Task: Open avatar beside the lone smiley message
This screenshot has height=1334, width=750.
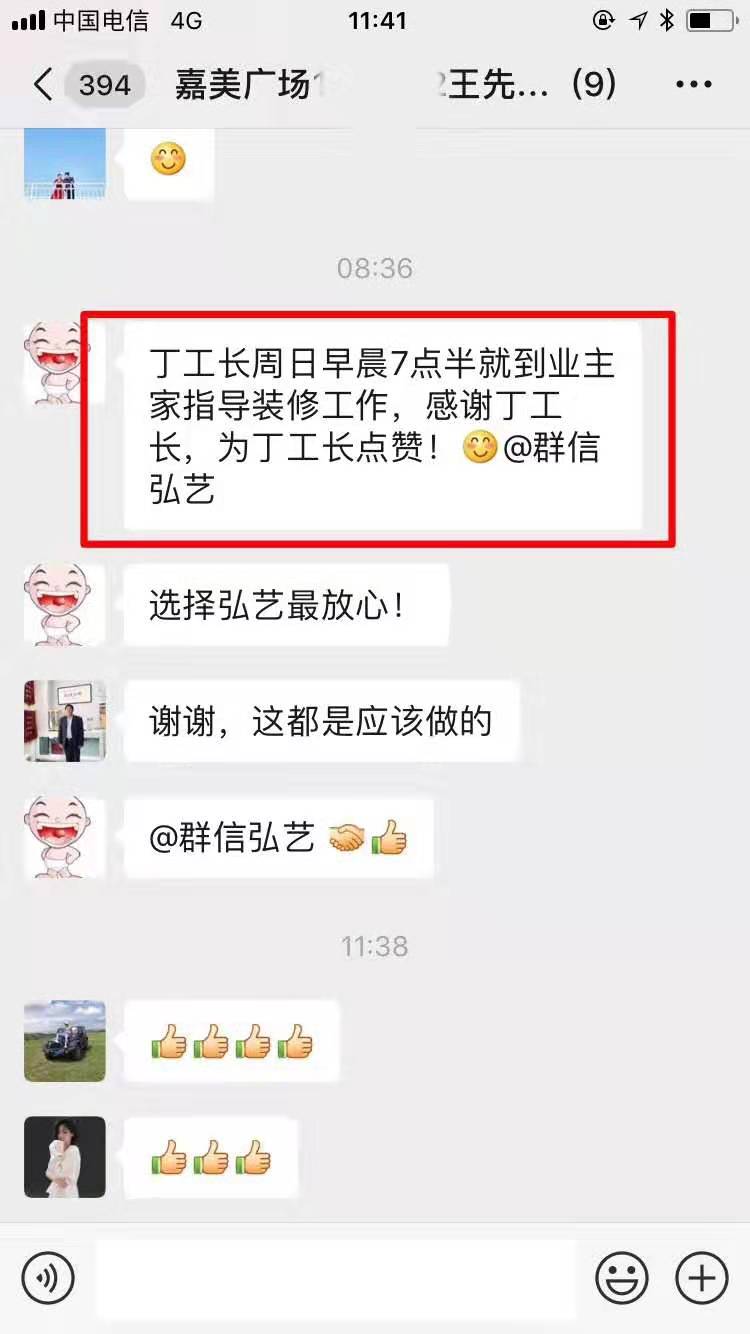Action: (x=64, y=164)
